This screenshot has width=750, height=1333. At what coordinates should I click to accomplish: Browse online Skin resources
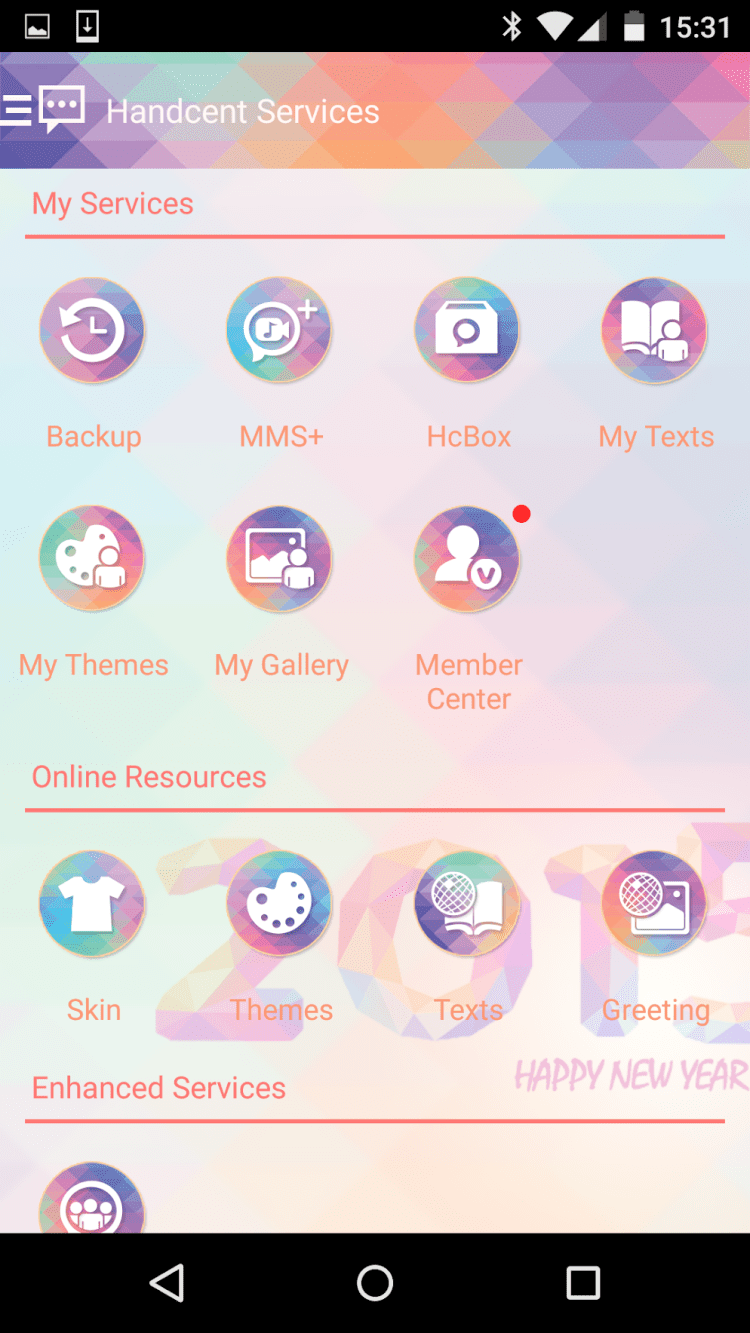click(x=92, y=904)
